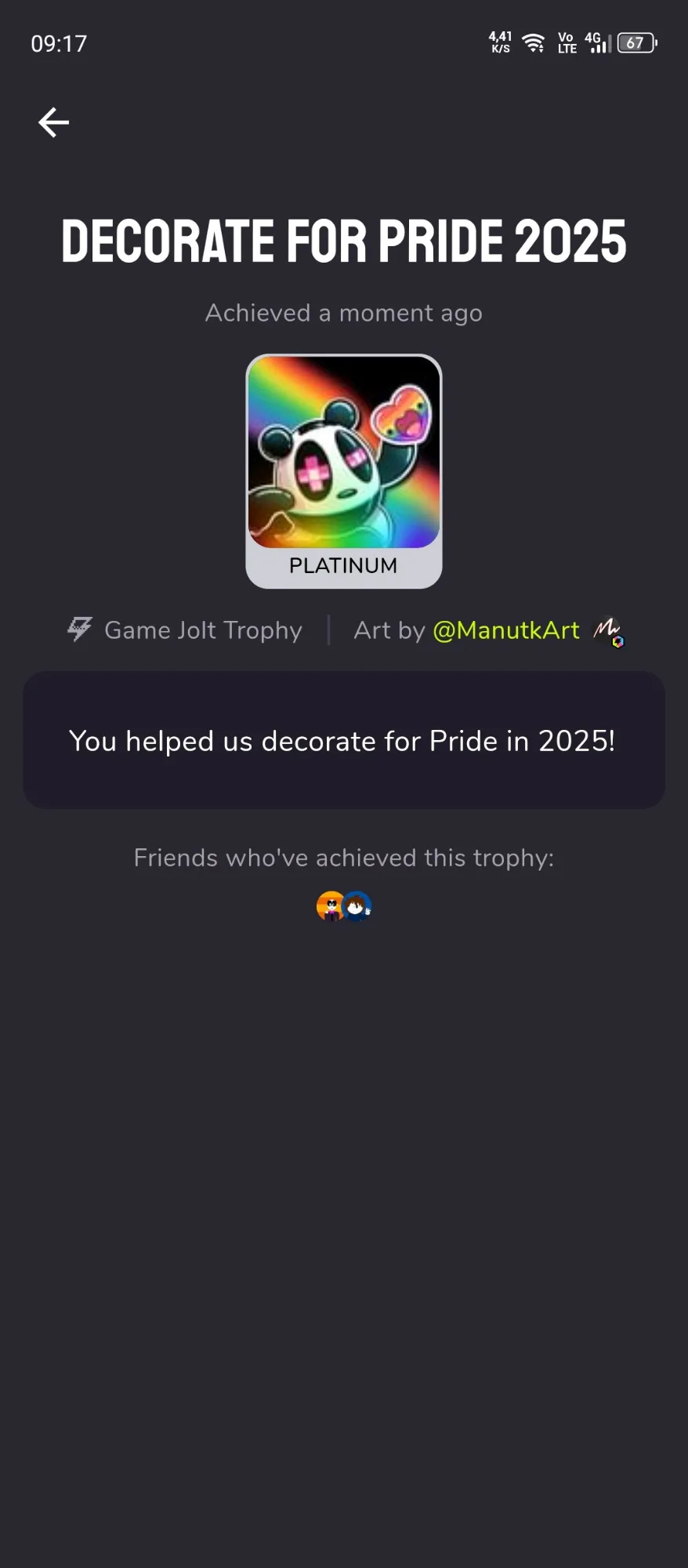The height and width of the screenshot is (1568, 688).
Task: Go back using the arrow icon
Action: pos(53,122)
